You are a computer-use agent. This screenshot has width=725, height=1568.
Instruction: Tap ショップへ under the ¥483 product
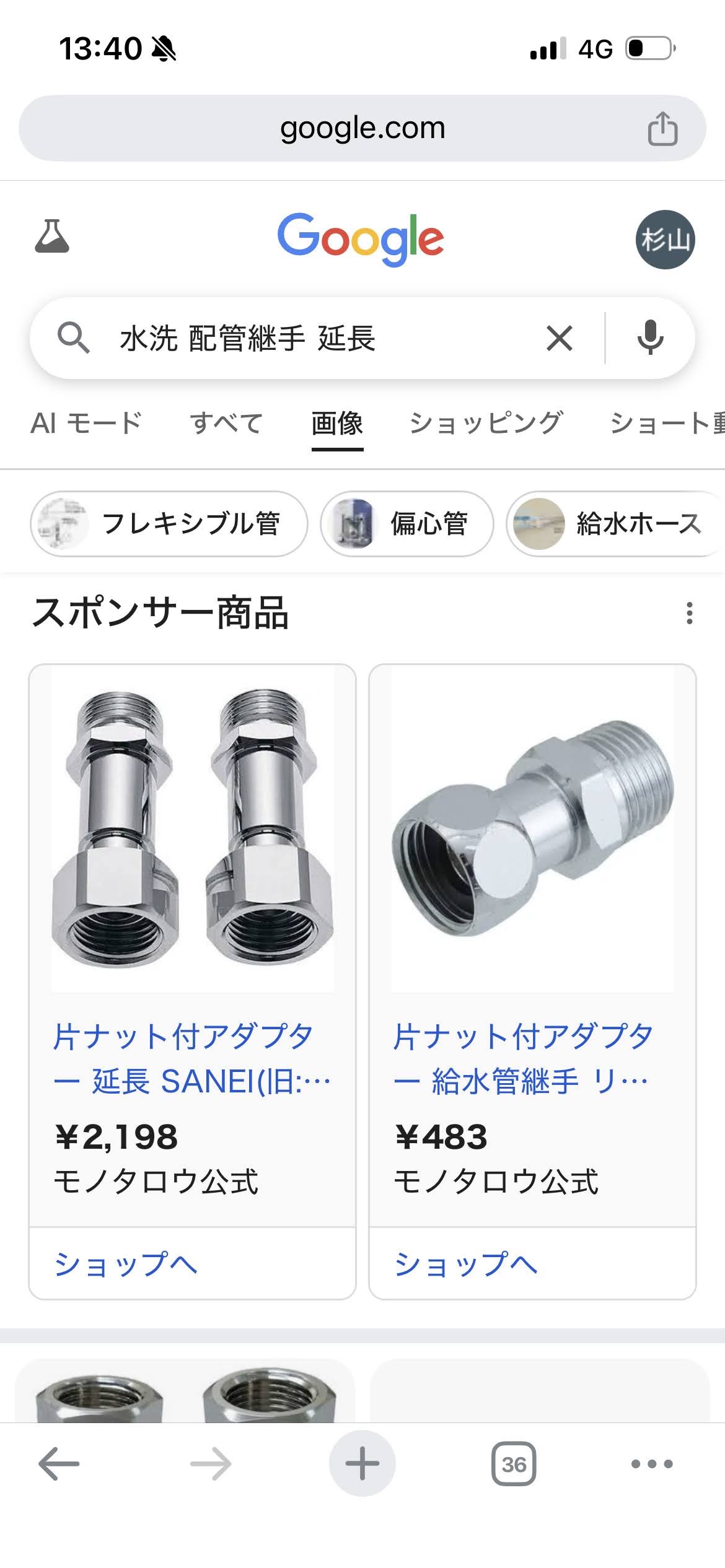click(x=466, y=1264)
